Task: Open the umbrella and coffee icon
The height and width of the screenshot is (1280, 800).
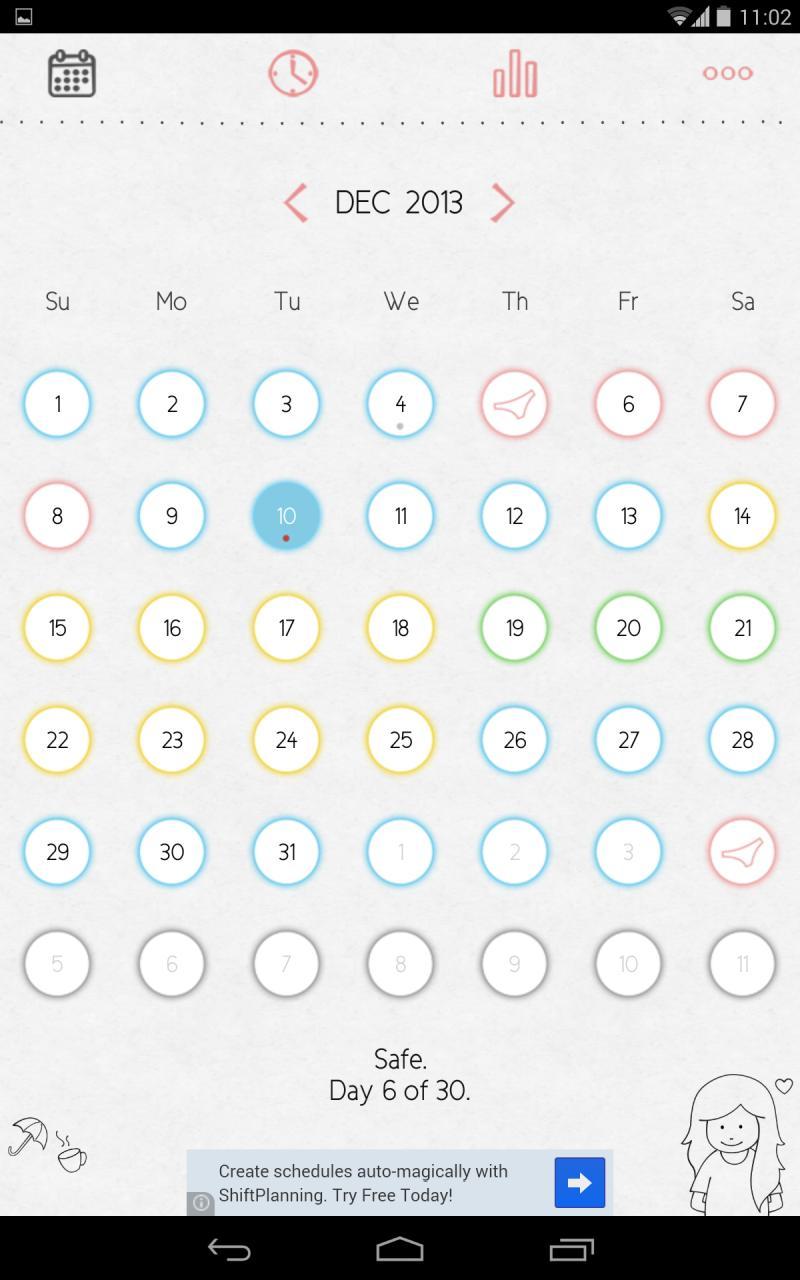Action: pyautogui.click(x=47, y=1144)
